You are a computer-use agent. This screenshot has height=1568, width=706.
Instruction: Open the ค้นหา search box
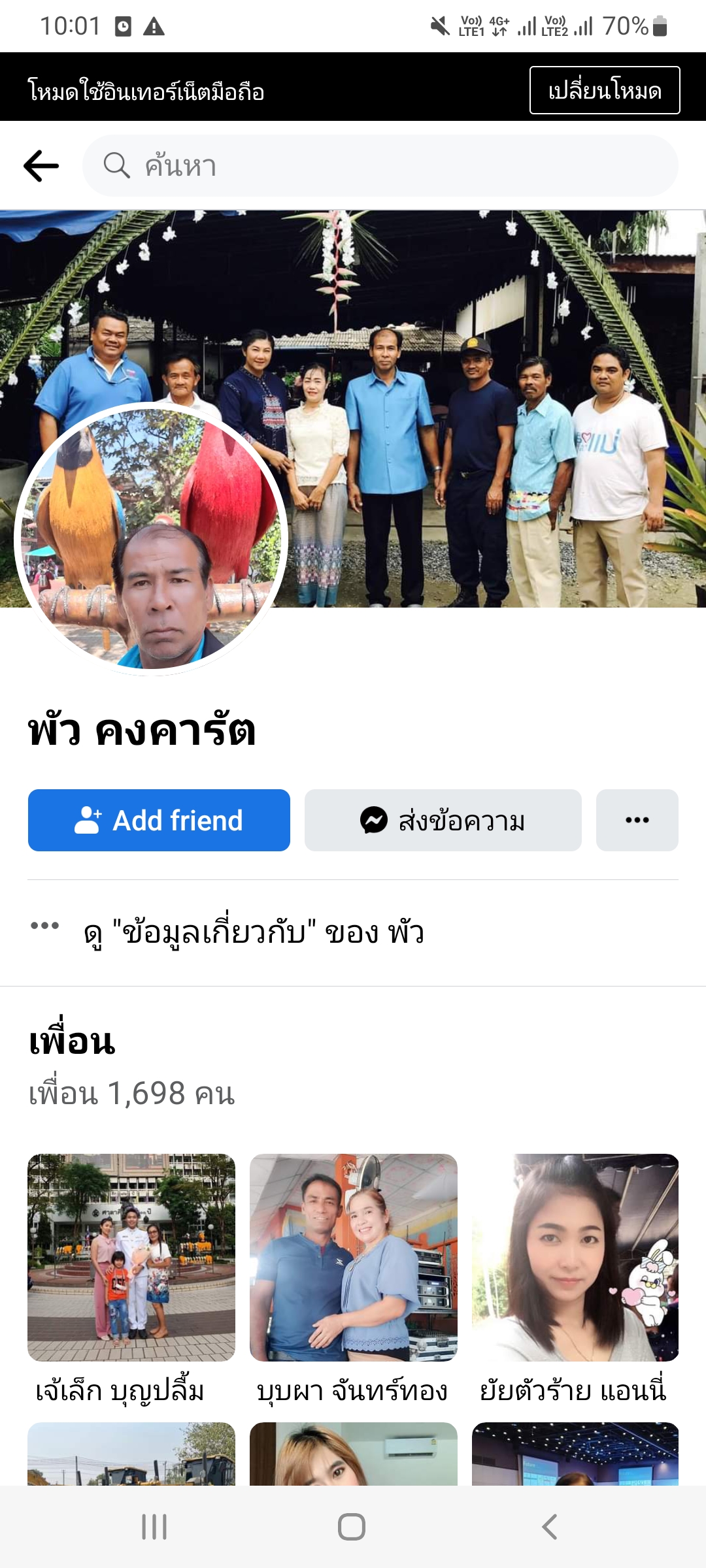379,166
